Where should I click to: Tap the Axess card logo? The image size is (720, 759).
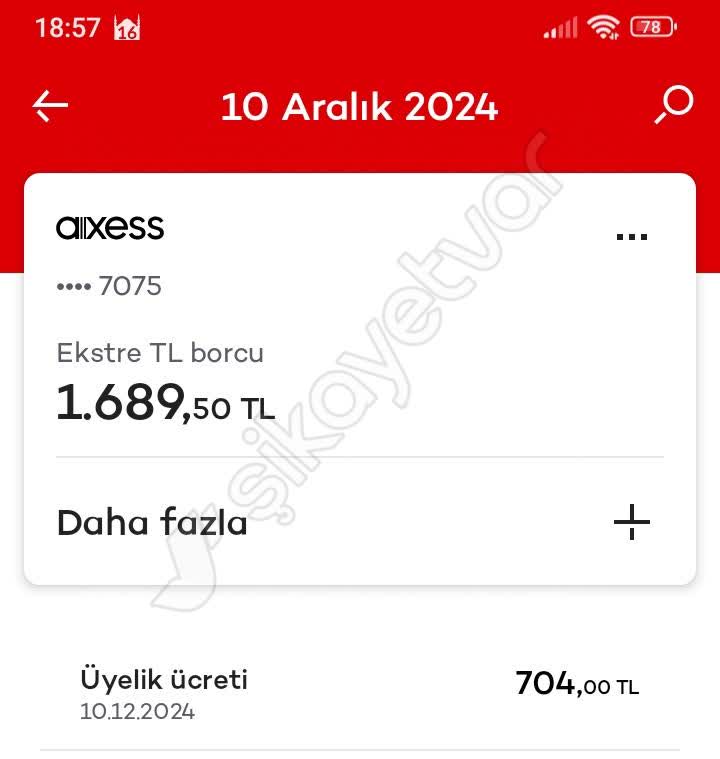[110, 228]
